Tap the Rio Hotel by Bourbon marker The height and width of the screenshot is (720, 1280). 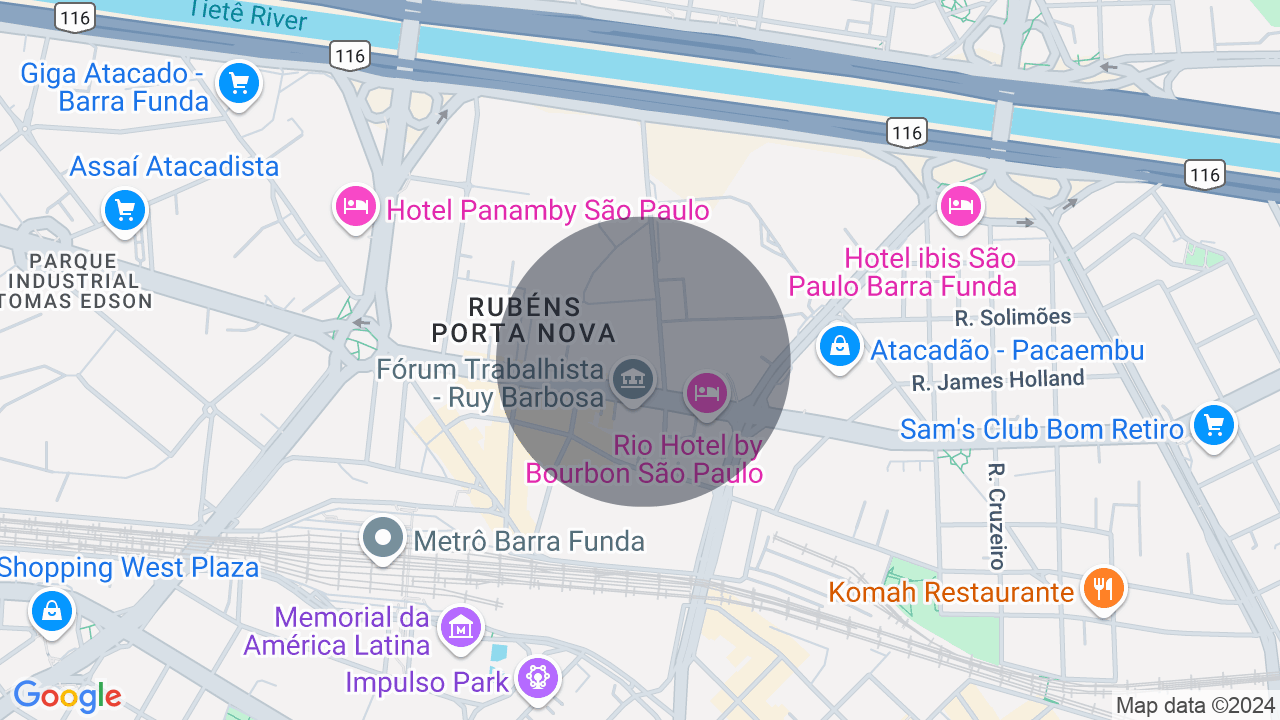[x=707, y=393]
